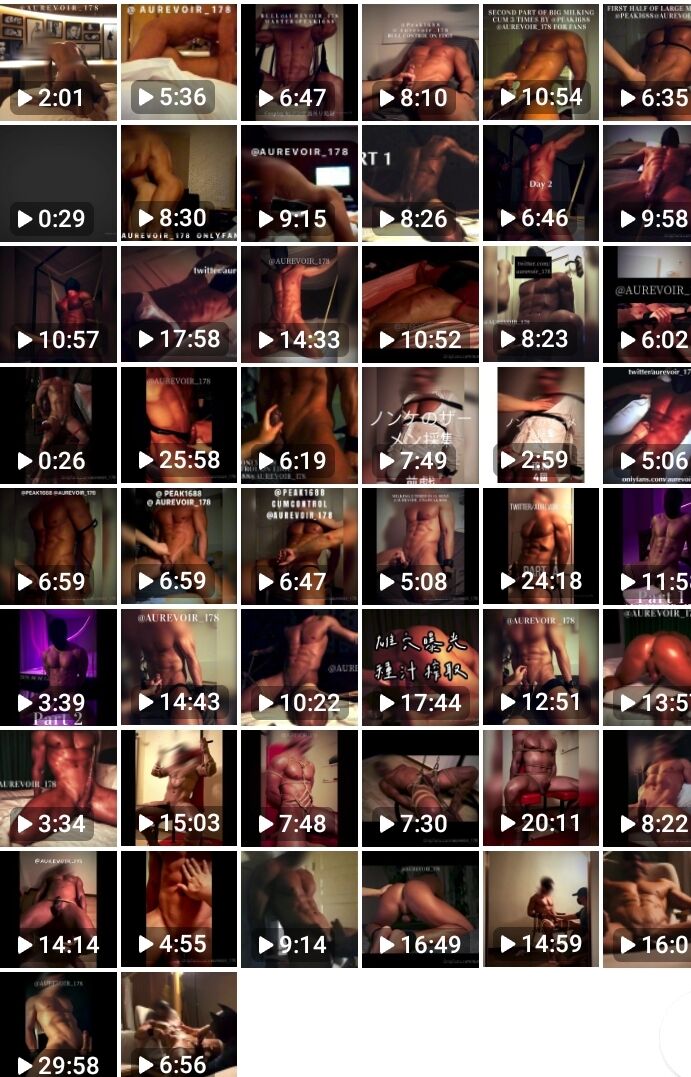The height and width of the screenshot is (1077, 691).
Task: Play the 20:11 video
Action: (x=541, y=788)
